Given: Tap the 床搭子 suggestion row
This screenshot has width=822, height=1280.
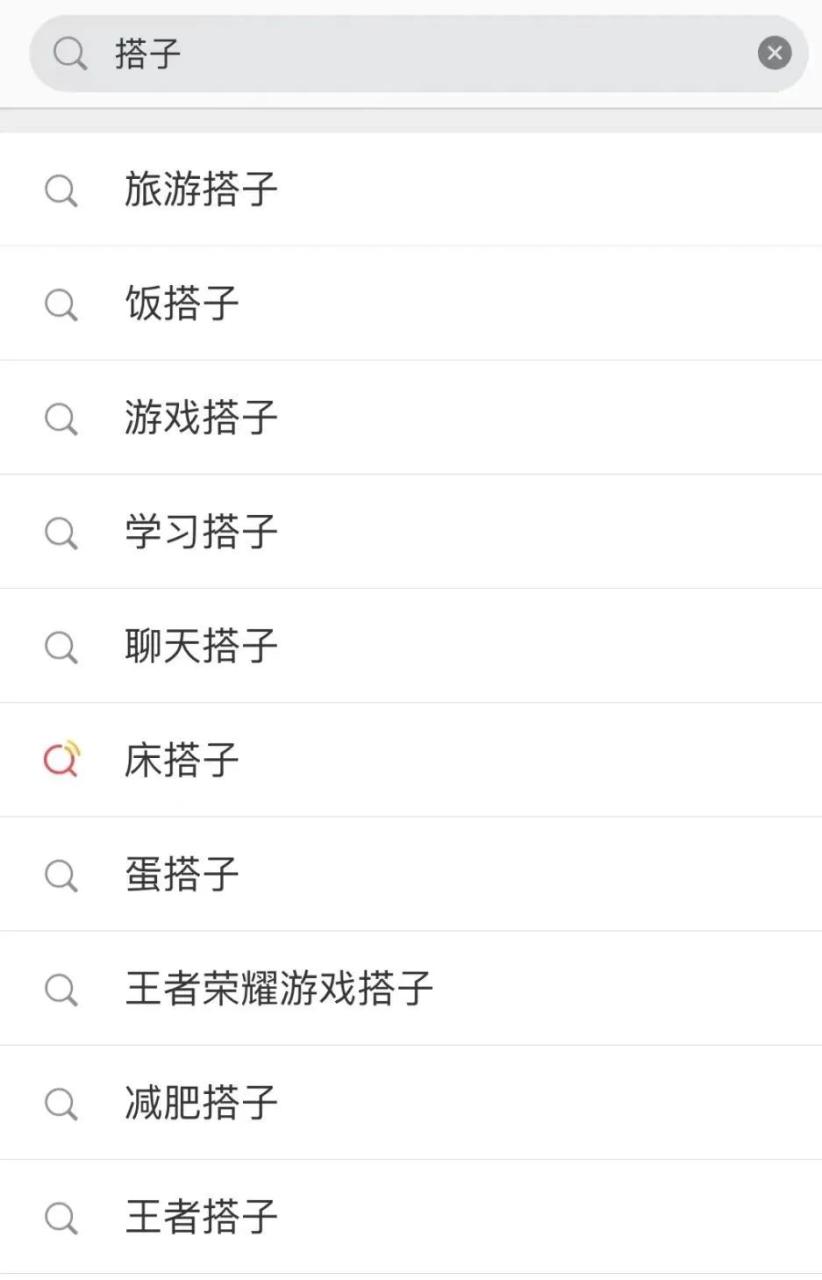Looking at the screenshot, I should (x=182, y=760).
